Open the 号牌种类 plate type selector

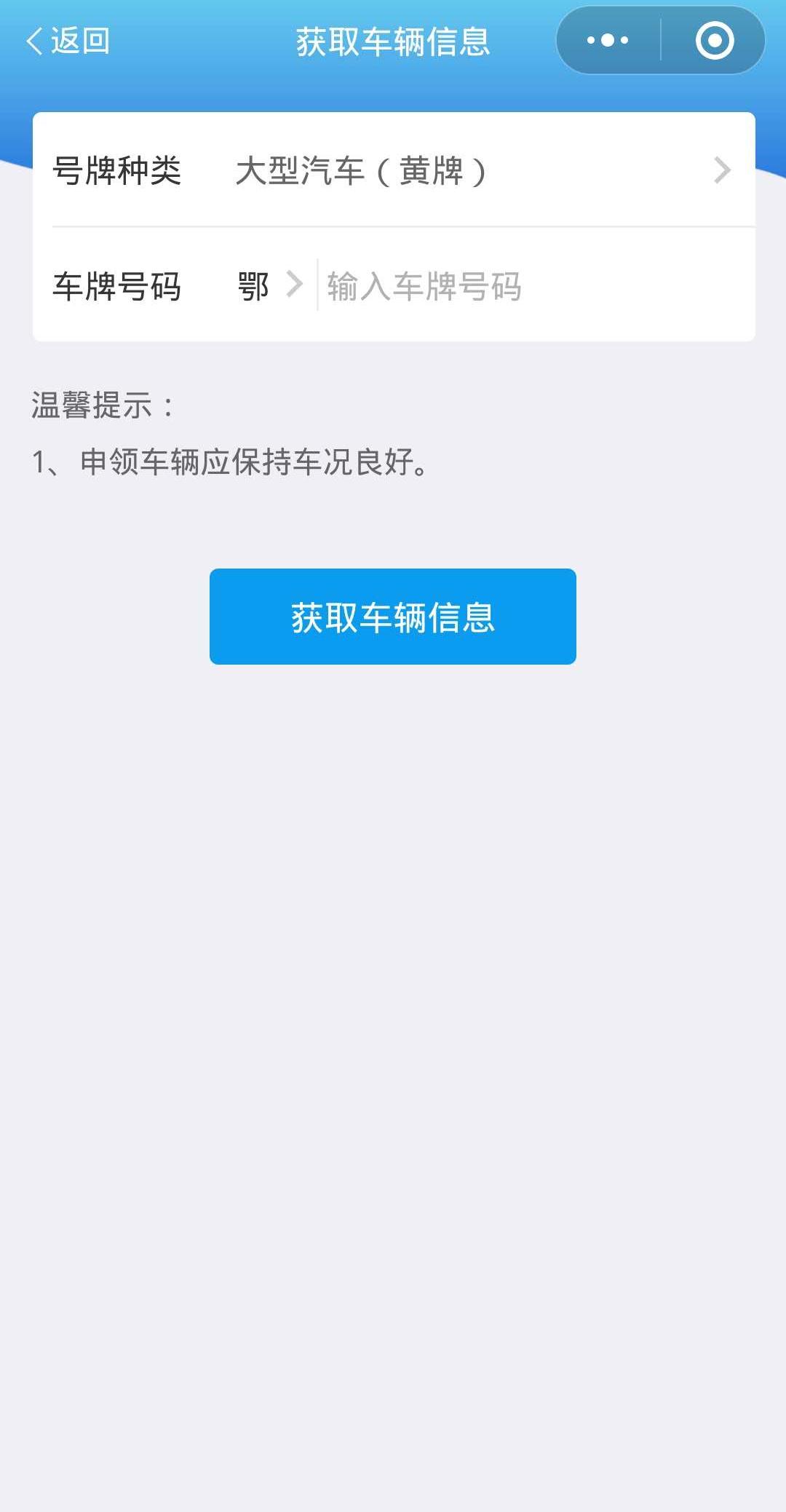(x=394, y=170)
